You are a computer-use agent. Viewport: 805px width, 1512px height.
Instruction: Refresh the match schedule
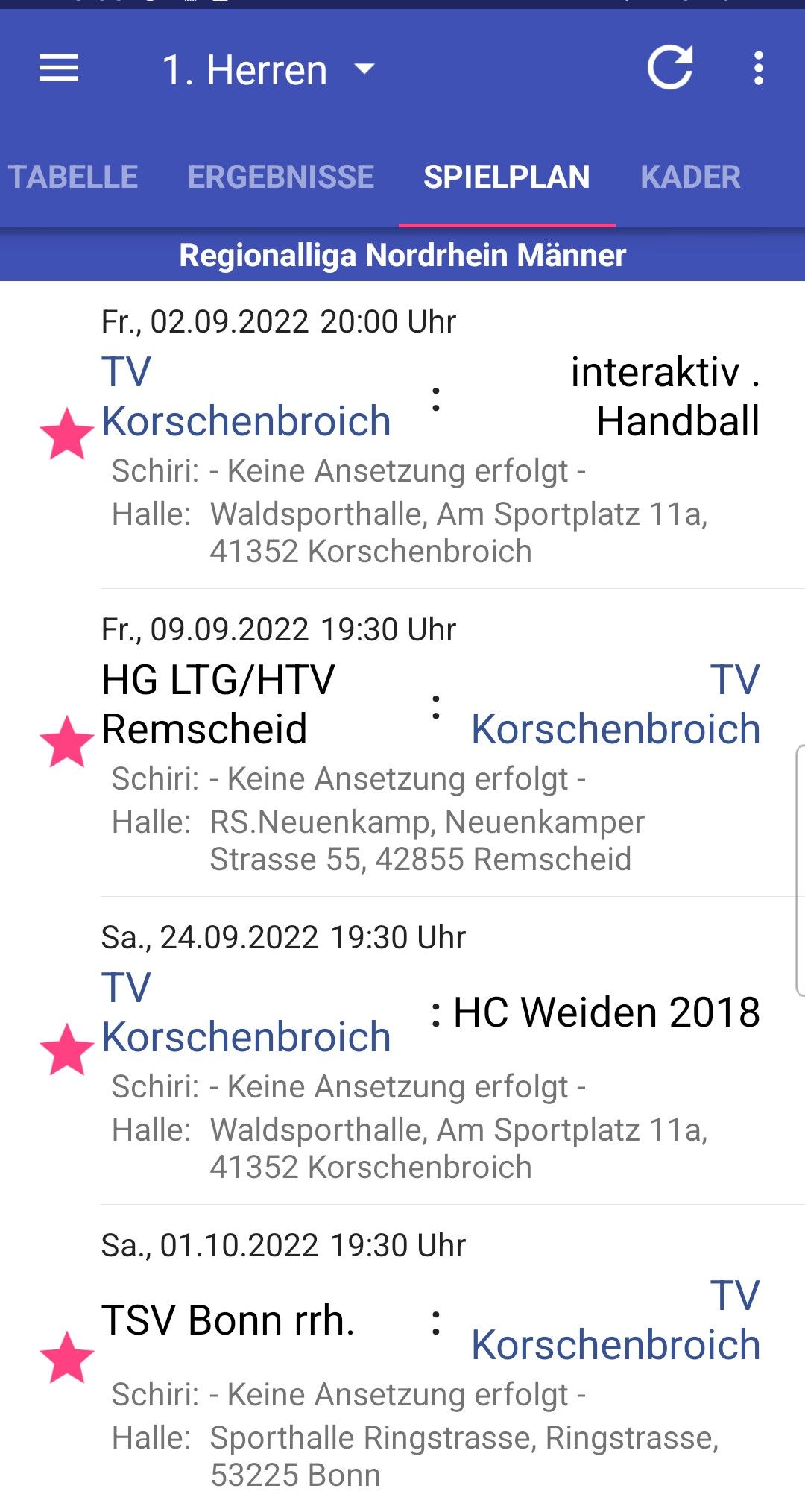670,69
